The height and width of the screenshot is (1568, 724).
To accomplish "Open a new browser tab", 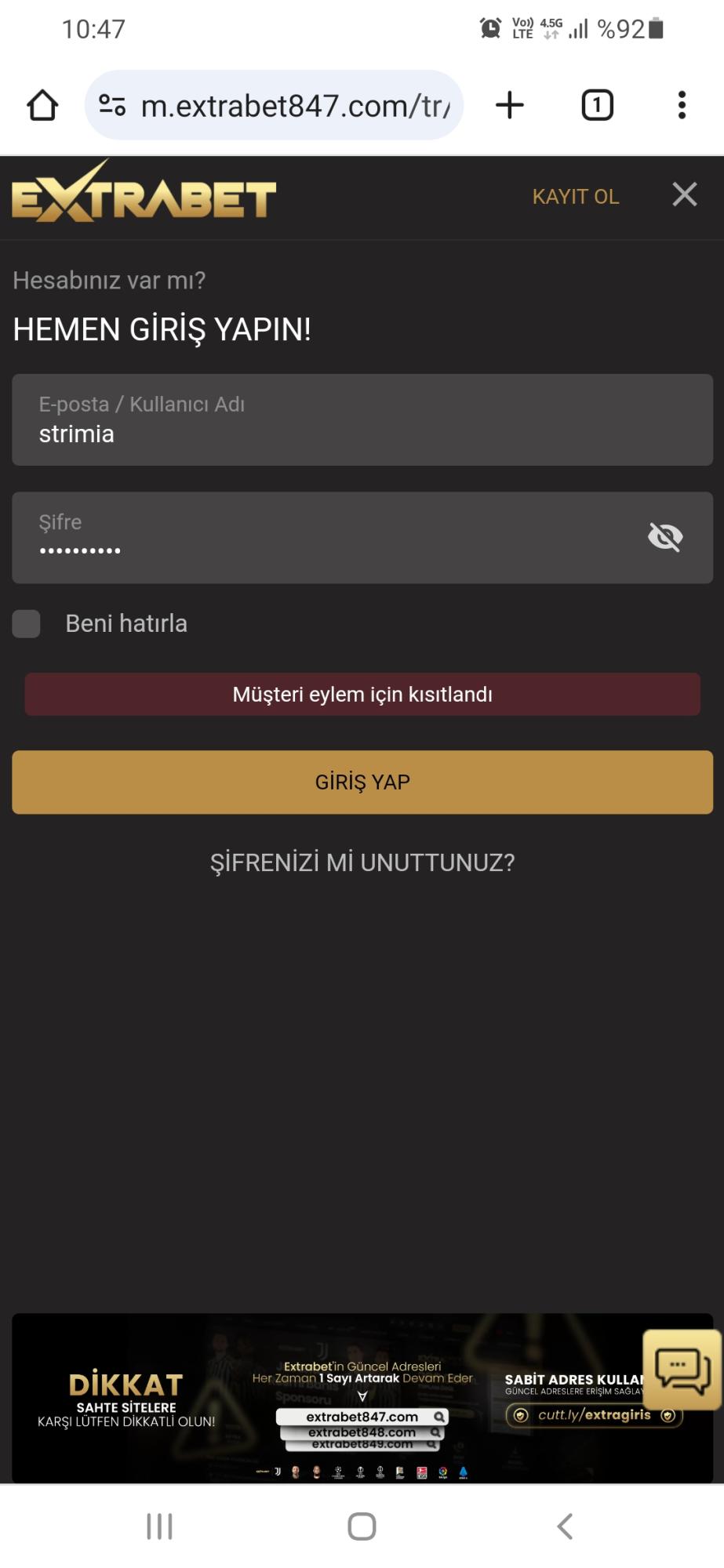I will click(x=510, y=105).
